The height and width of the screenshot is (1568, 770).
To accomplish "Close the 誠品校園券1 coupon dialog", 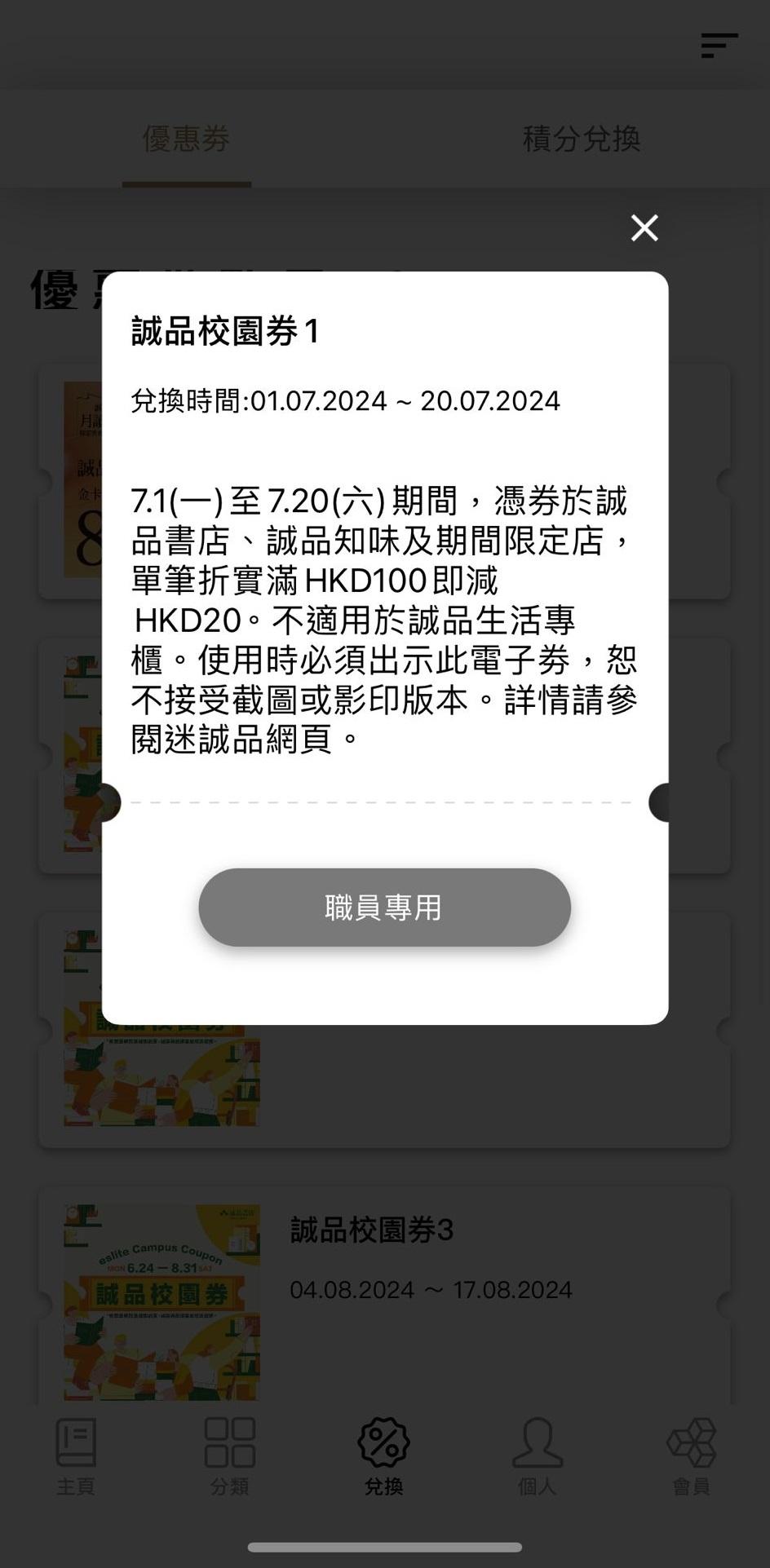I will pos(644,228).
